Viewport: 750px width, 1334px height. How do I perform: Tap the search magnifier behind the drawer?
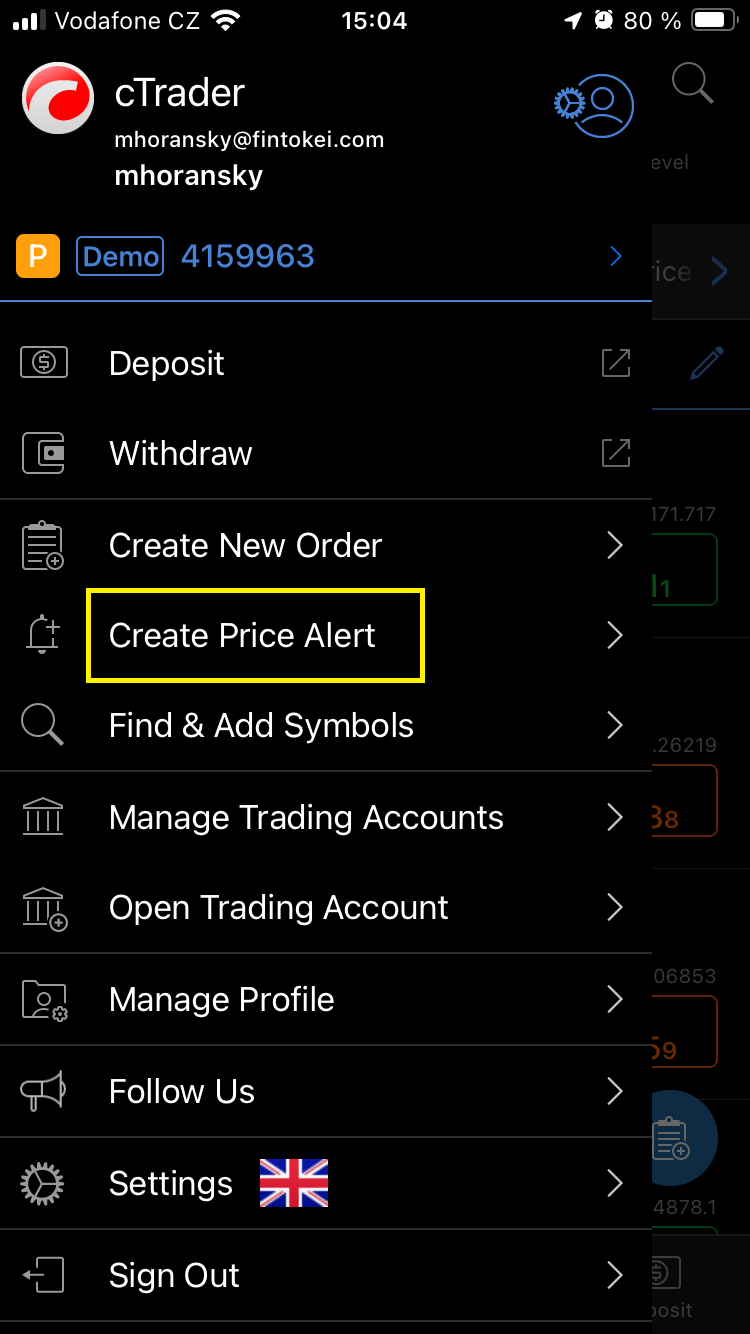[693, 83]
